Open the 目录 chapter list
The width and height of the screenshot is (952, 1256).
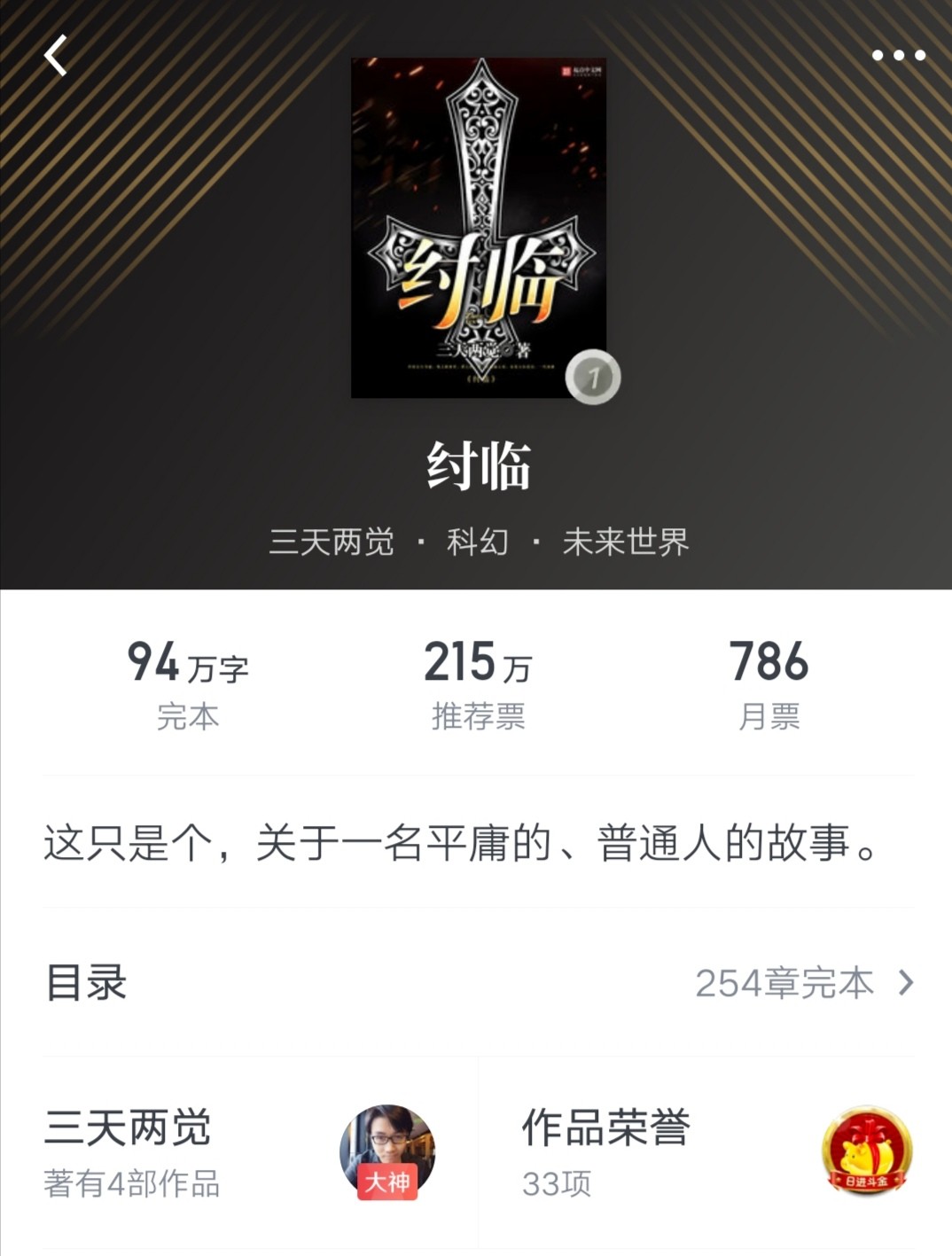479,983
